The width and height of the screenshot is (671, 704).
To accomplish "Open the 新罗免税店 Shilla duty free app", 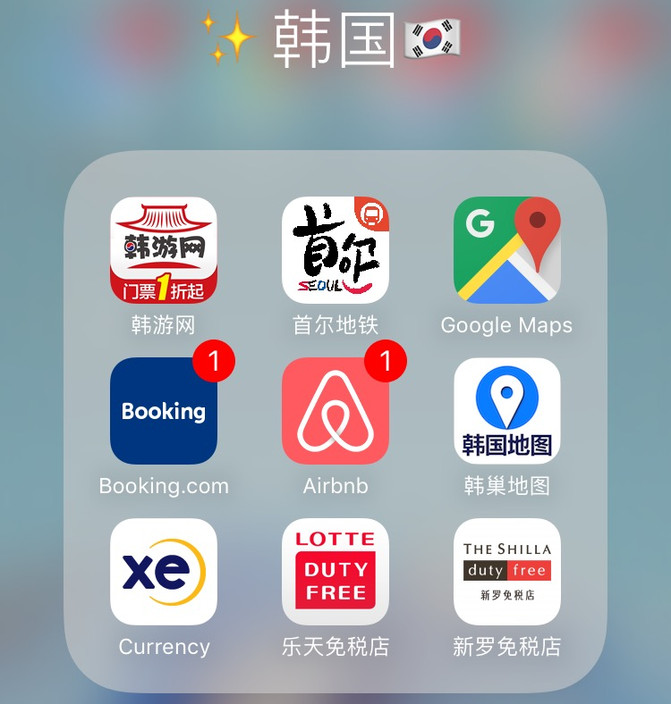I will coord(507,572).
